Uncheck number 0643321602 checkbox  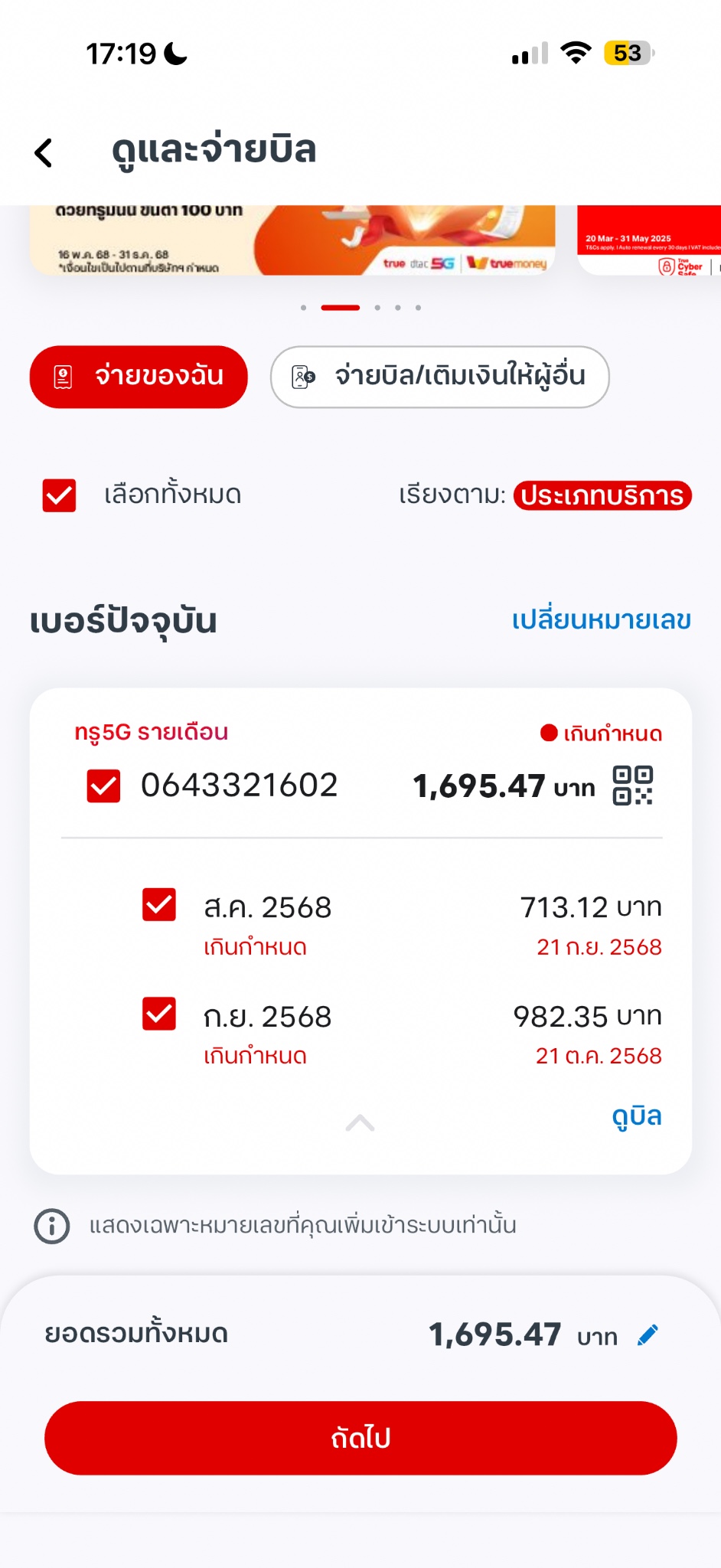pos(103,786)
